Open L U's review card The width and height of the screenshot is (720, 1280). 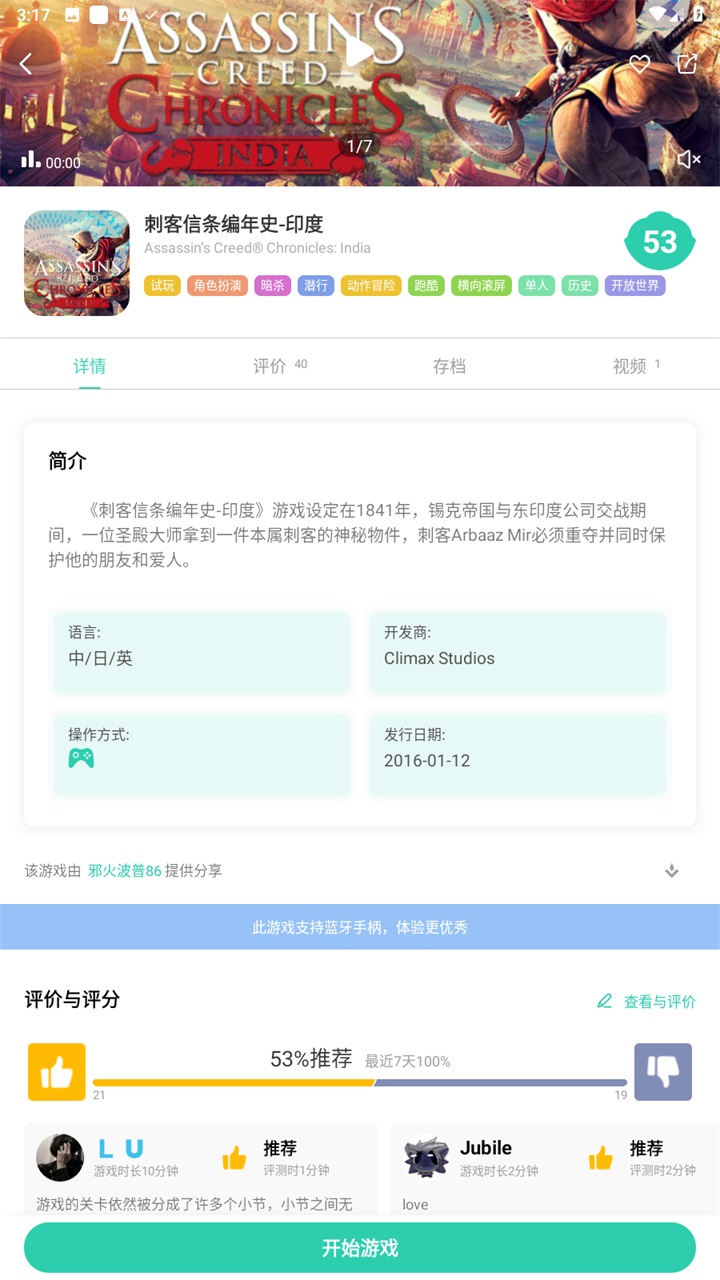(200, 1168)
